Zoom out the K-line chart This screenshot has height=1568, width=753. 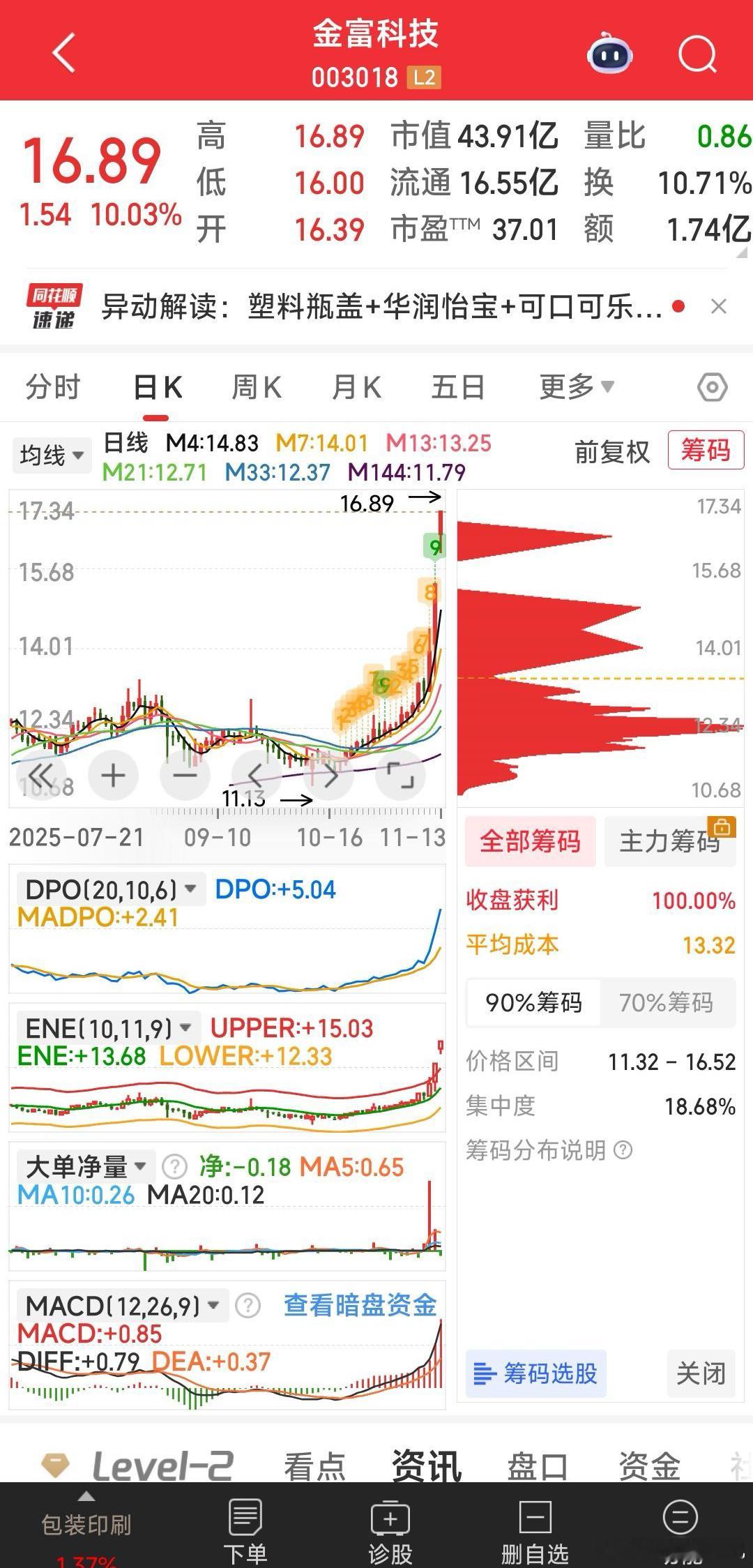pyautogui.click(x=185, y=775)
